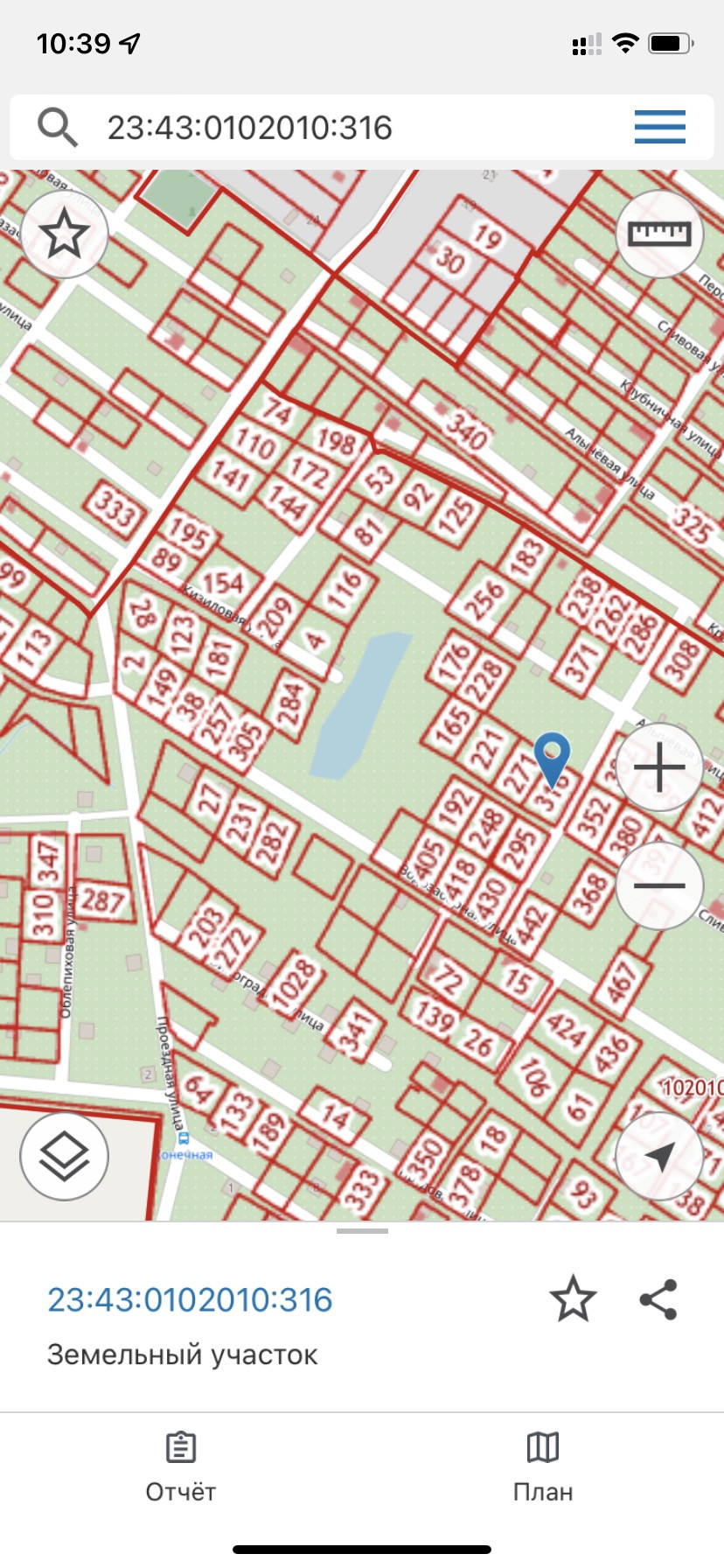The width and height of the screenshot is (724, 1568).
Task: Open favorites star on the map
Action: [x=64, y=234]
